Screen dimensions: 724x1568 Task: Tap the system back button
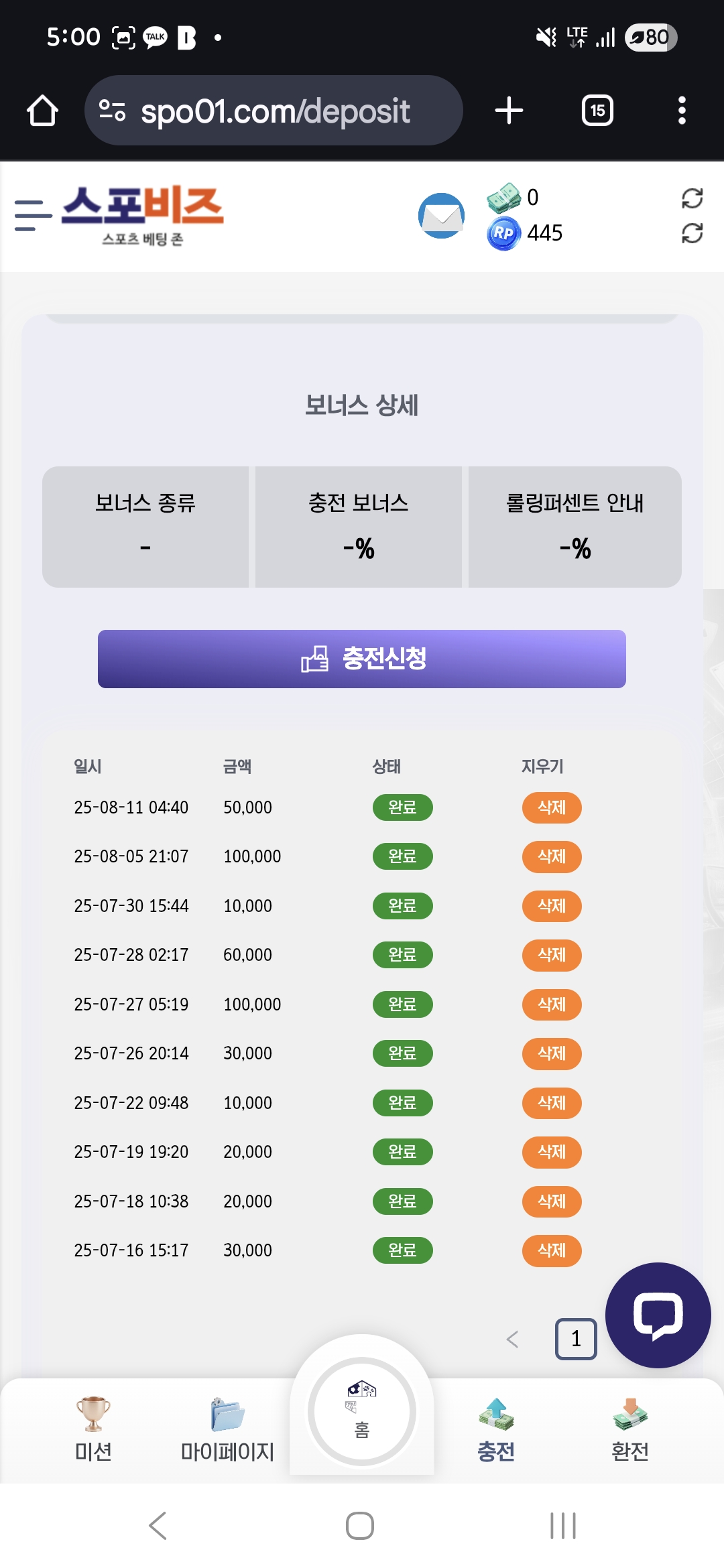coord(158,1526)
